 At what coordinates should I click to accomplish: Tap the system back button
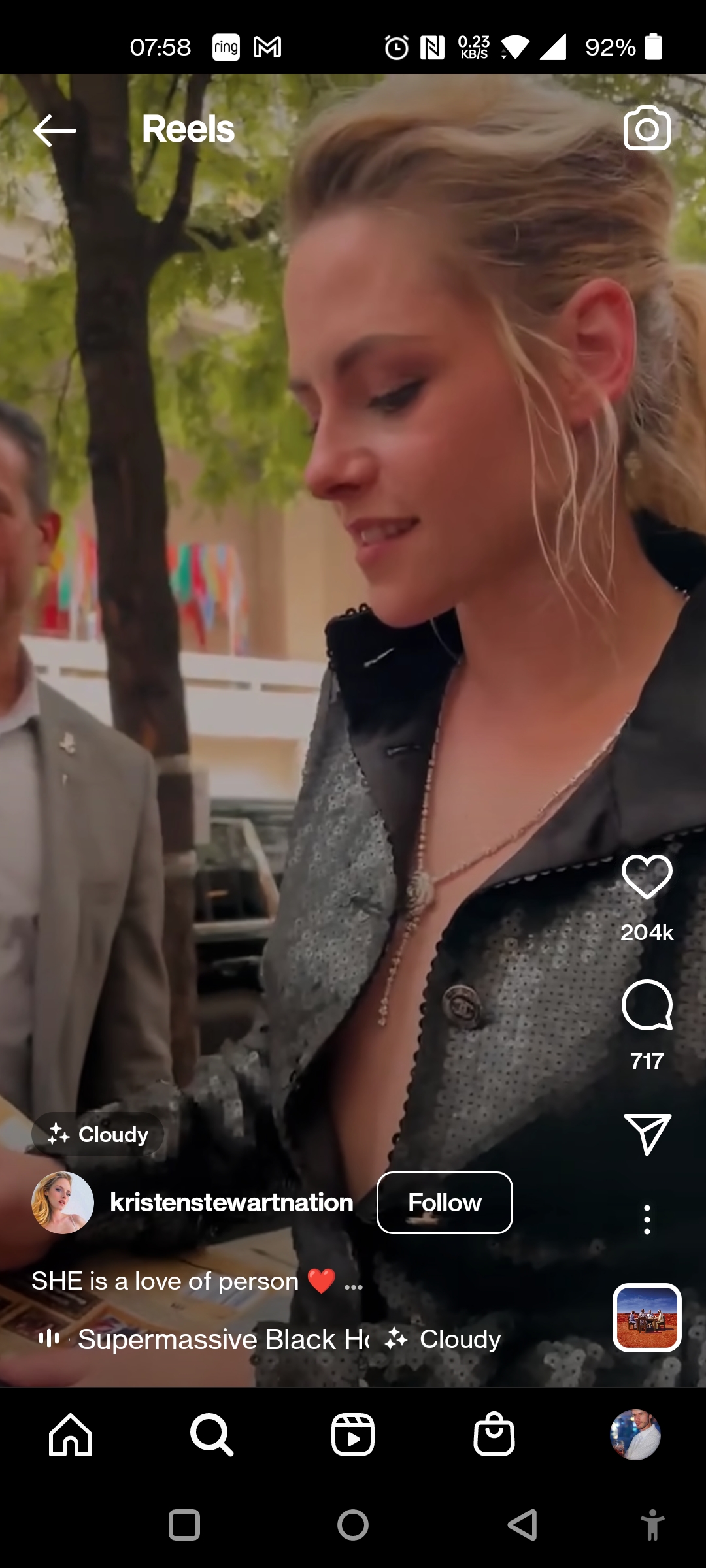click(522, 1526)
